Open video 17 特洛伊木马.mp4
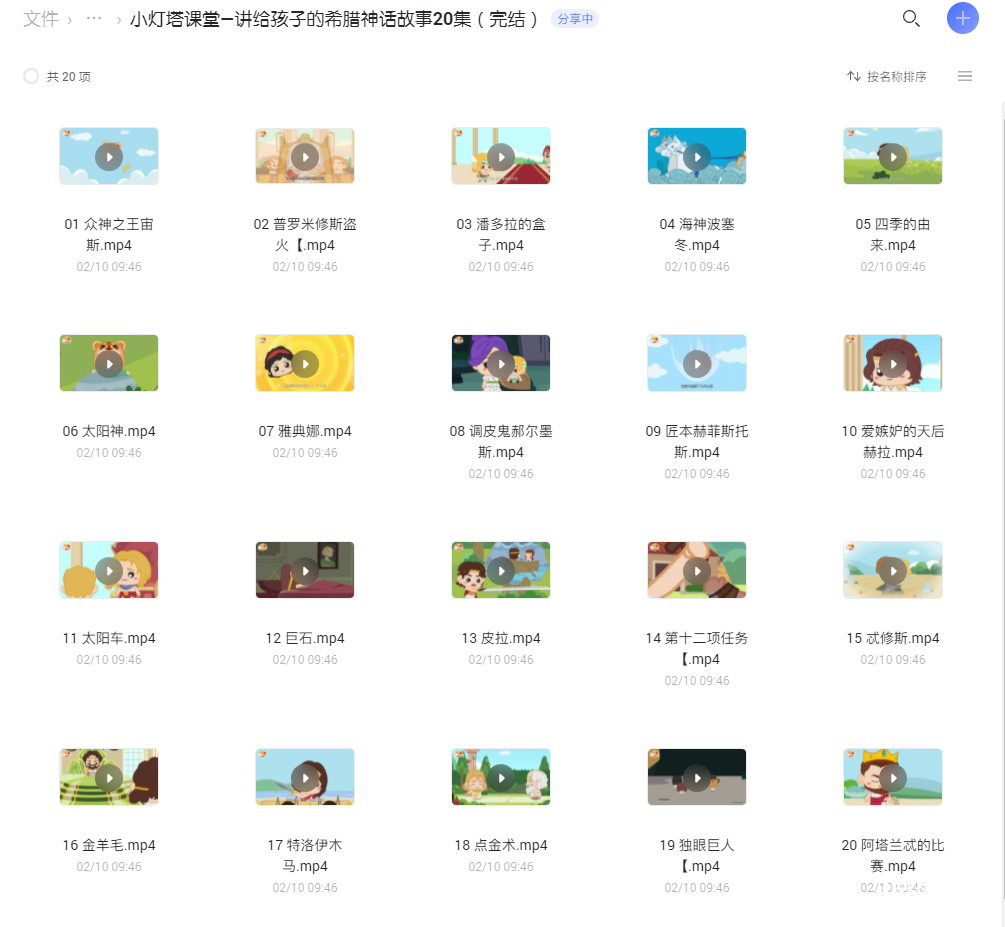1005x927 pixels. 305,777
